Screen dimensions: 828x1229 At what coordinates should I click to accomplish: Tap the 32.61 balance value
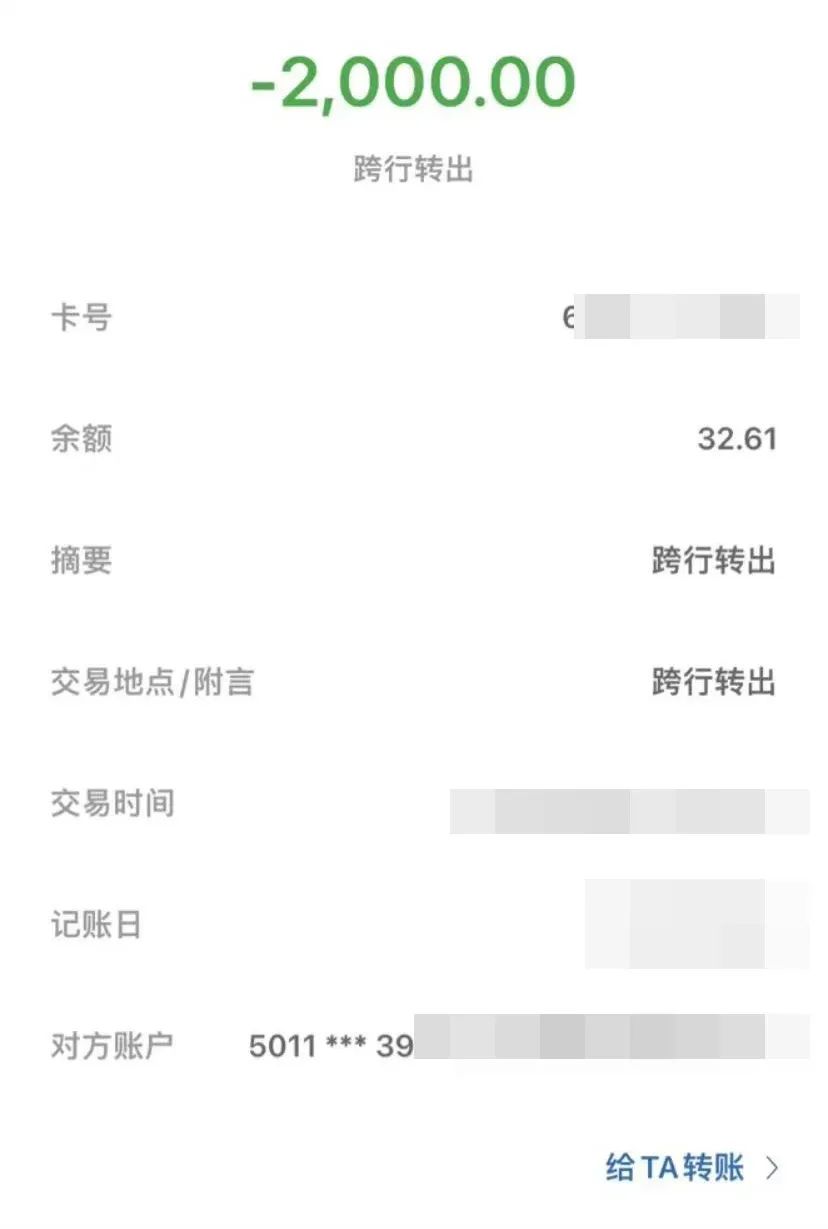tap(737, 440)
